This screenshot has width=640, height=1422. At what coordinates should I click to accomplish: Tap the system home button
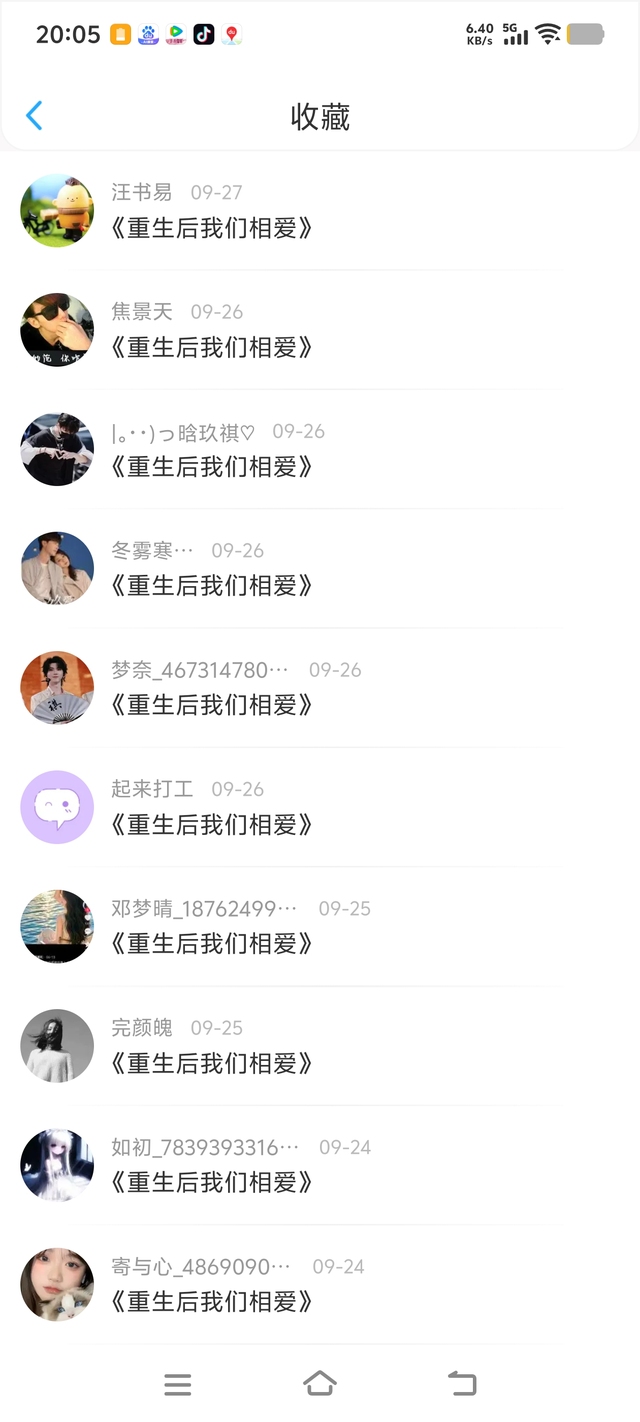tap(319, 1384)
